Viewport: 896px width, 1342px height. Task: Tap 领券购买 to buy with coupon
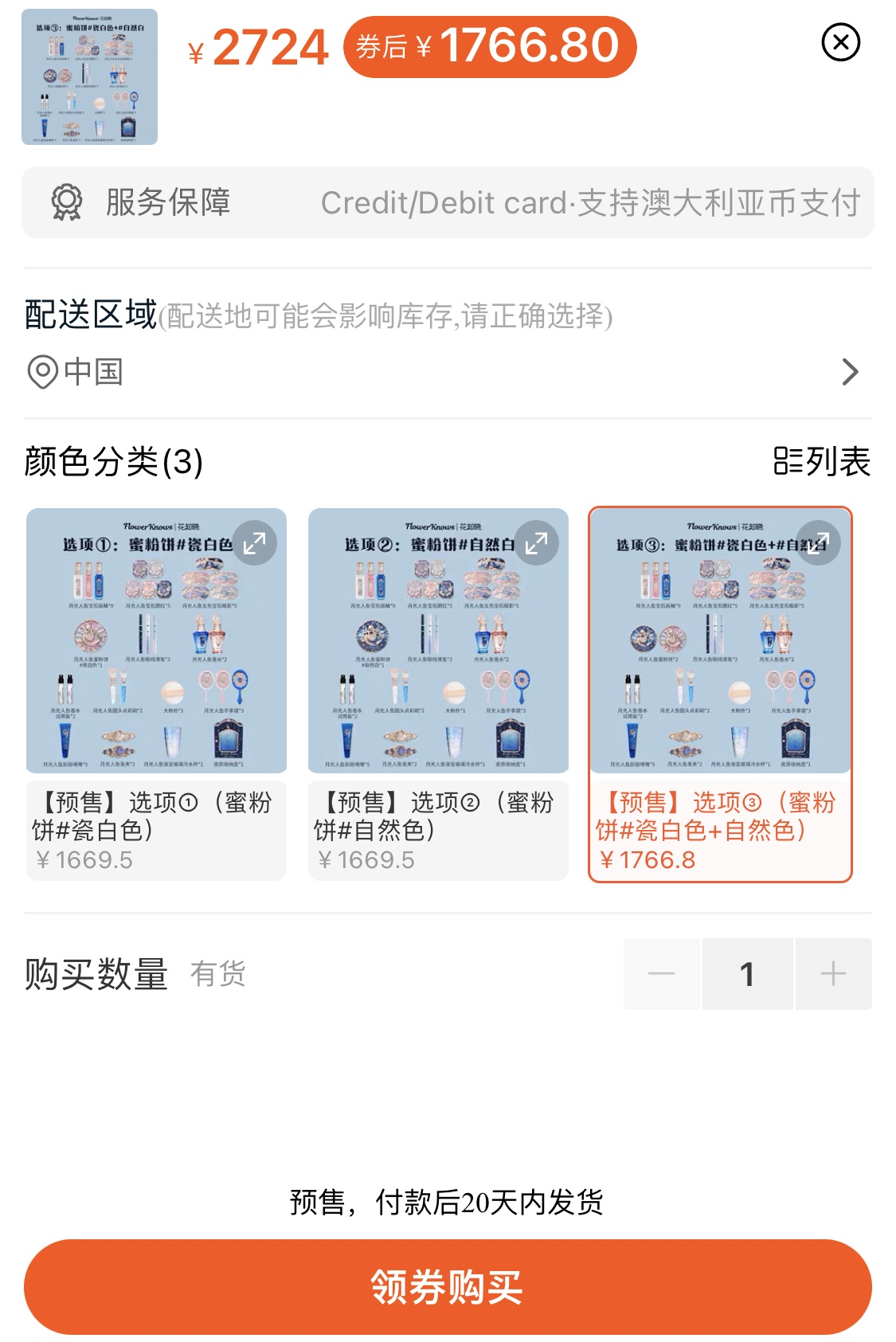tap(447, 1286)
